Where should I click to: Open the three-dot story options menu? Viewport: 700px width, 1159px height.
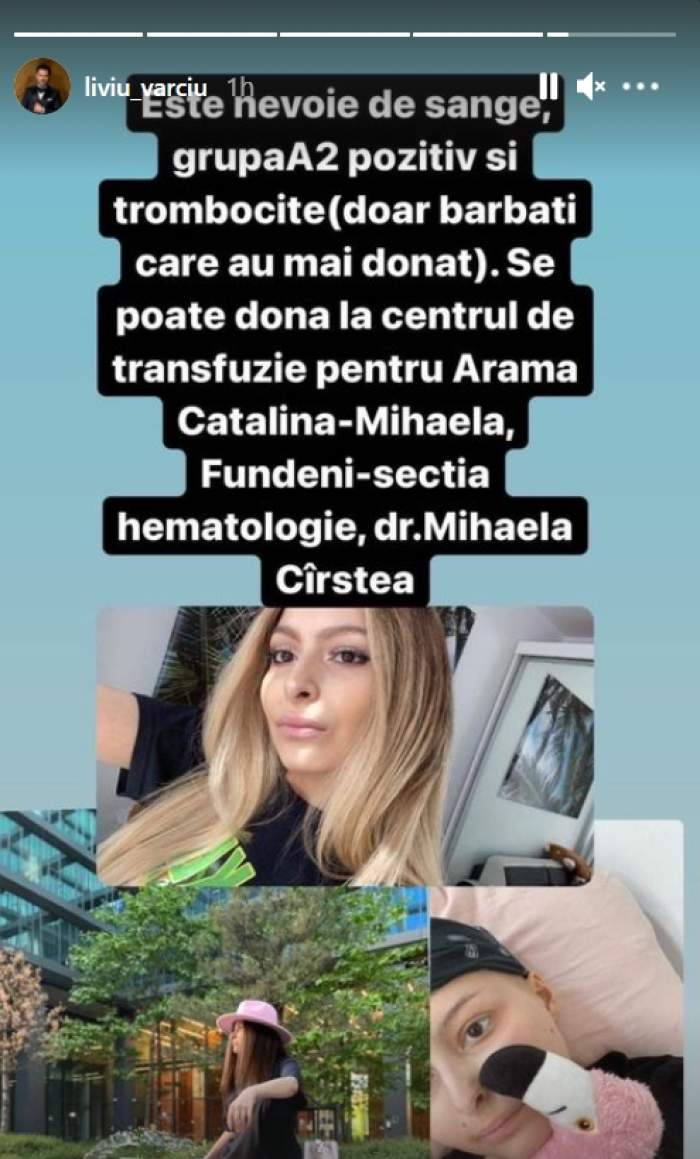point(641,87)
